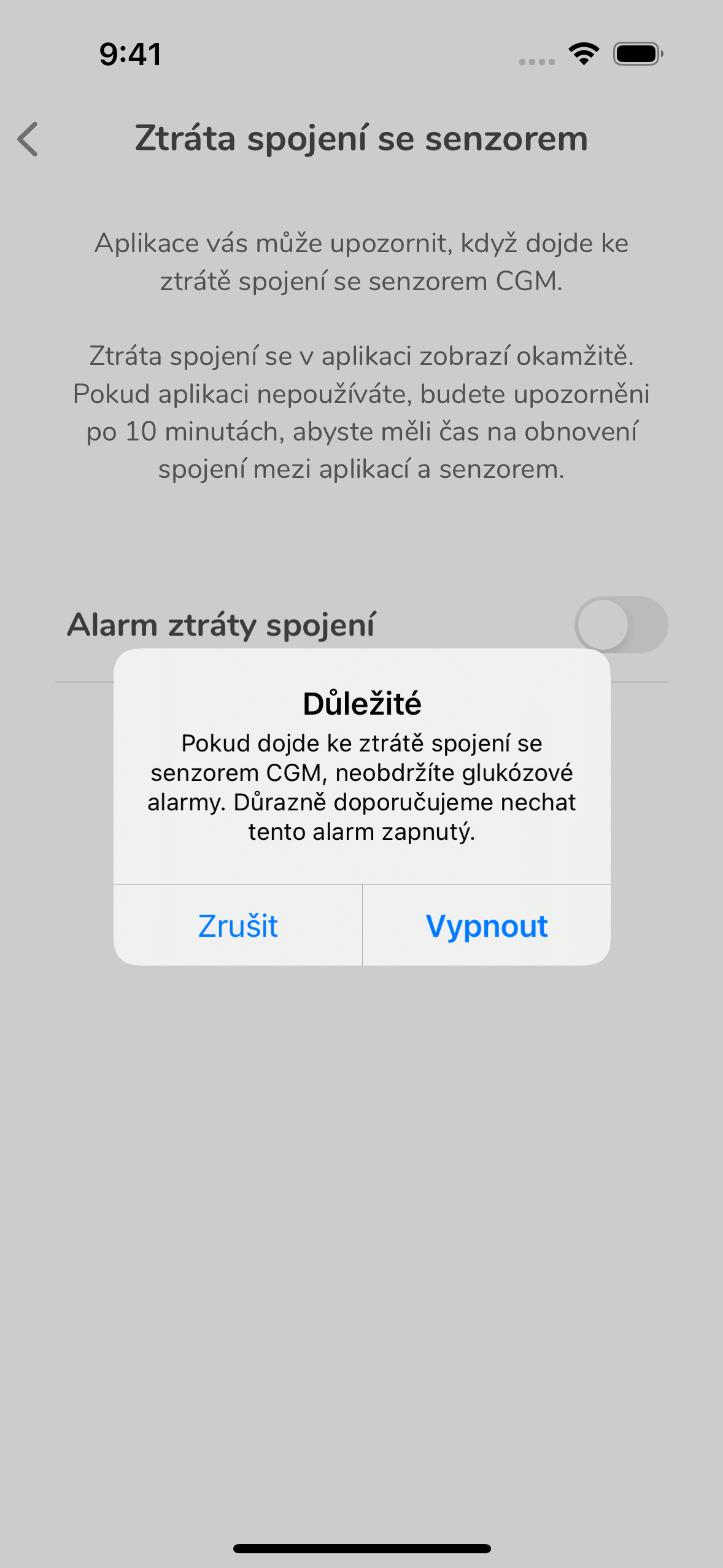Image resolution: width=723 pixels, height=1568 pixels.
Task: Confirm turning off alarm with Vypnout
Action: pos(486,925)
